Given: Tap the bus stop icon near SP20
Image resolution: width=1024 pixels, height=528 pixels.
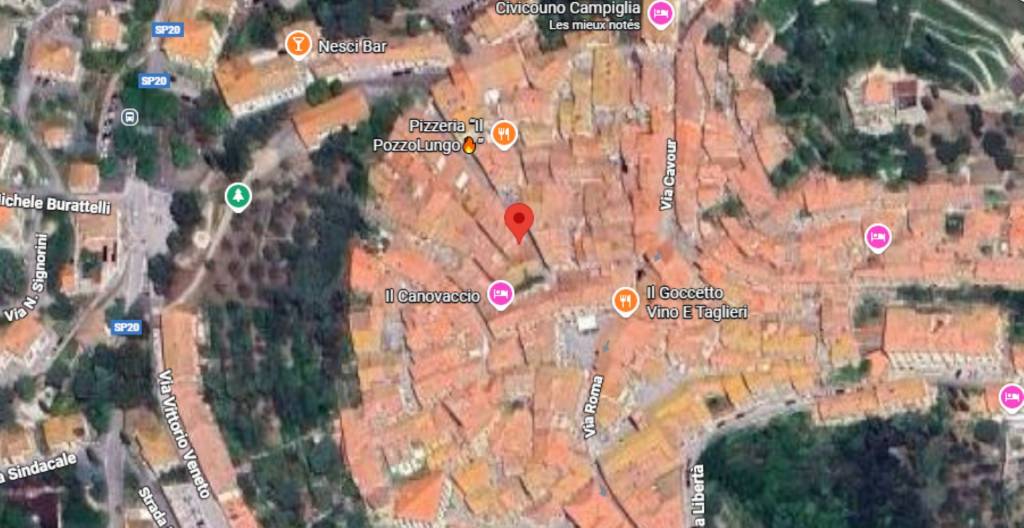Looking at the screenshot, I should 129,117.
